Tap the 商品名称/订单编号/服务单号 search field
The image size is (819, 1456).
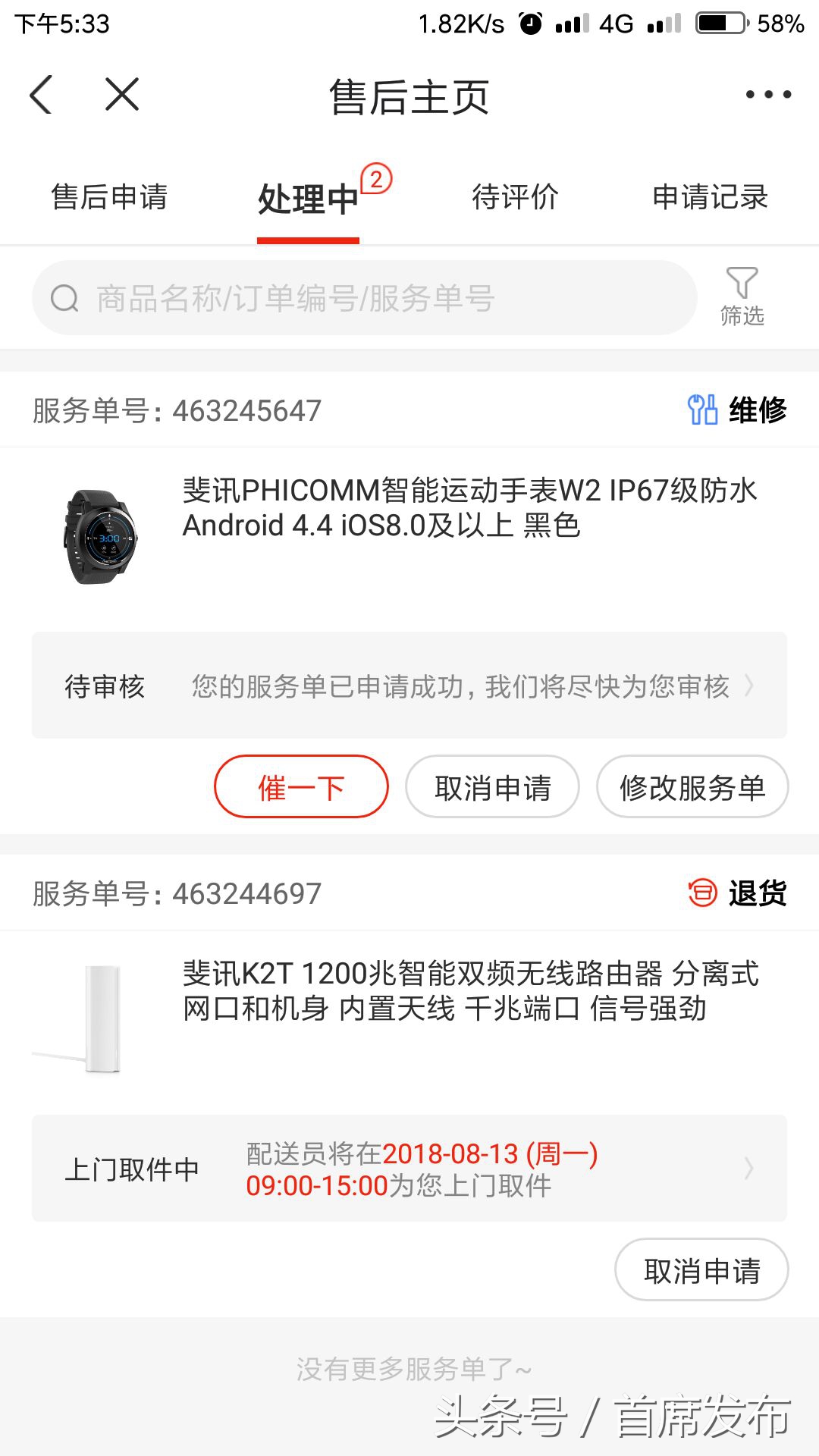364,298
